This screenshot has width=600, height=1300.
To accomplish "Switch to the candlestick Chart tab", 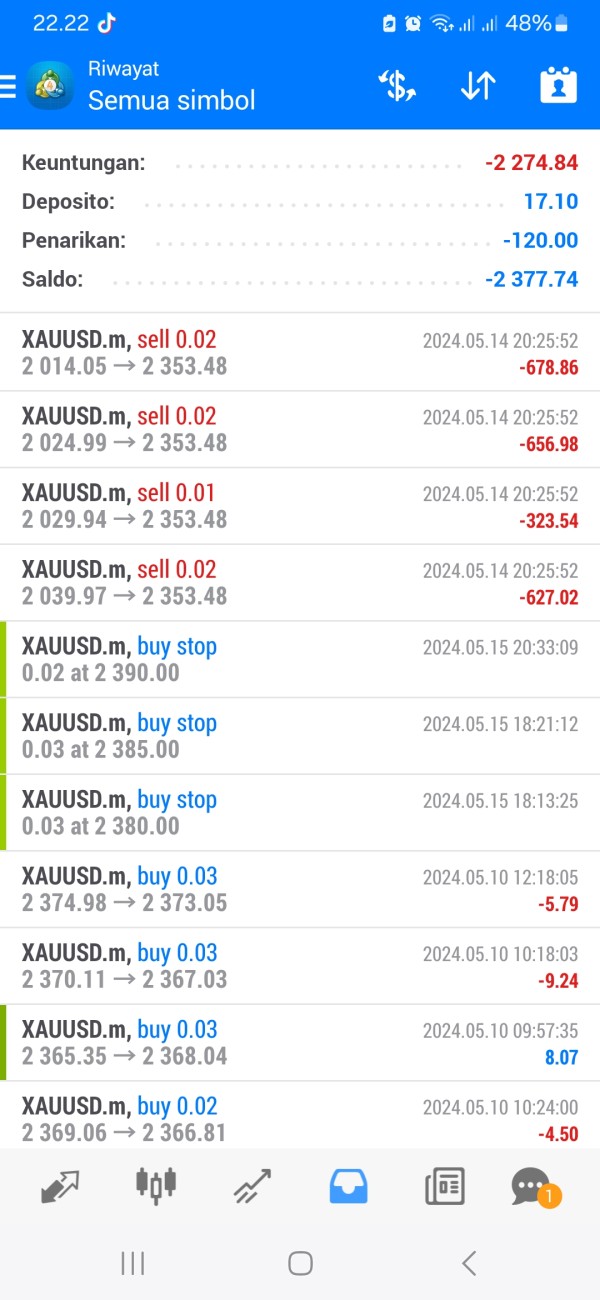I will pyautogui.click(x=156, y=1186).
